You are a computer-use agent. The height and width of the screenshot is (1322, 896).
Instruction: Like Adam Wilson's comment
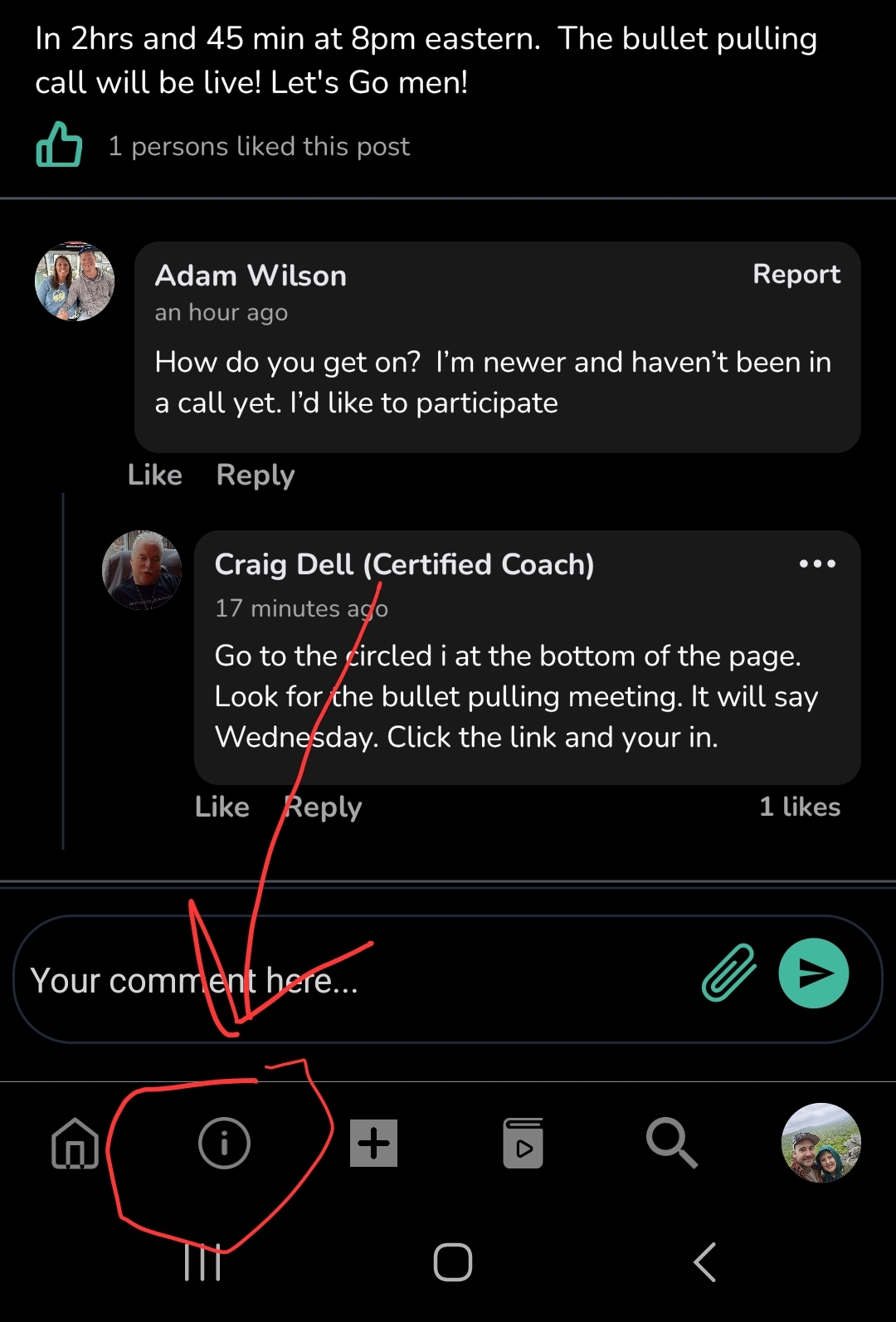click(155, 475)
